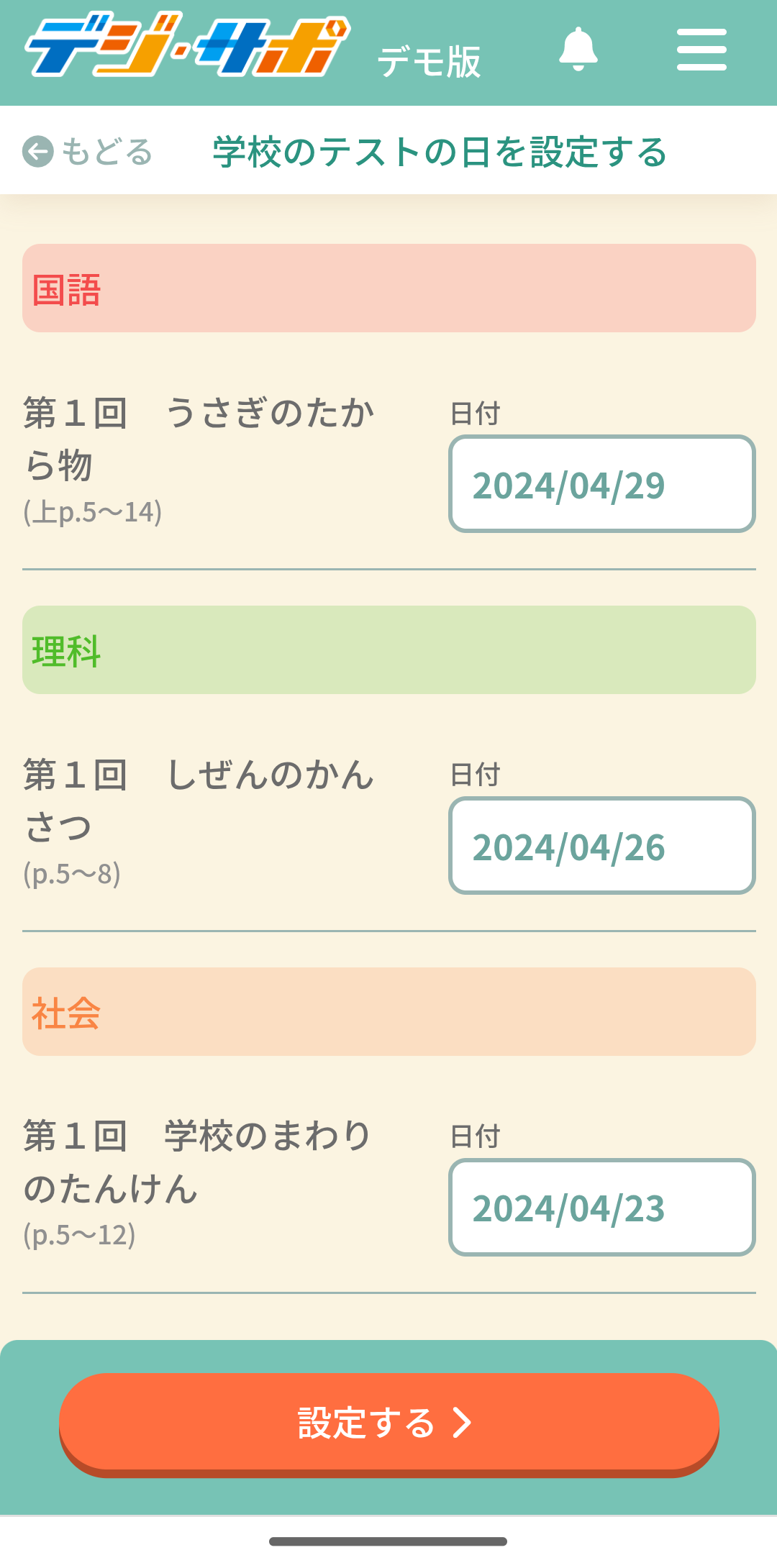Edit the 国語 test date 2024/04/29

click(x=602, y=484)
